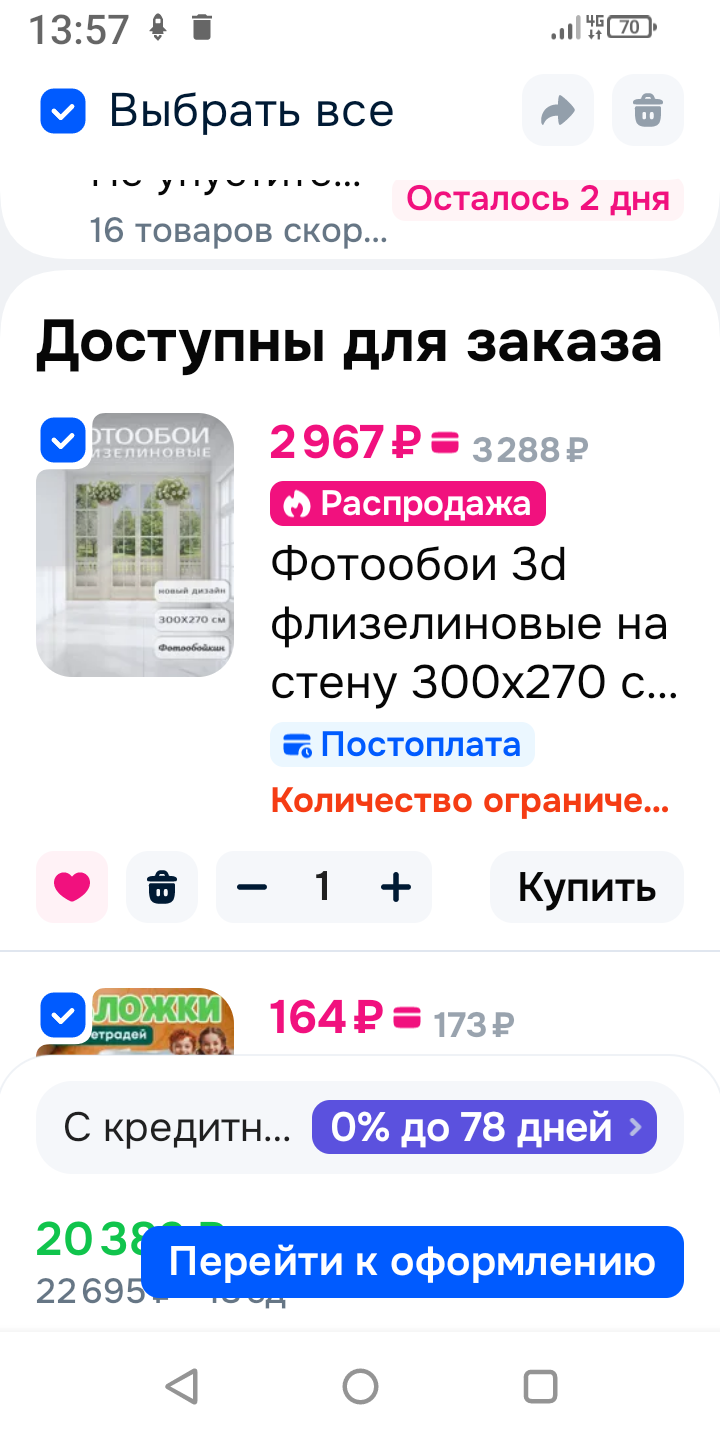Tap Купить for the Фотообои item
720x1440 pixels.
click(x=586, y=887)
